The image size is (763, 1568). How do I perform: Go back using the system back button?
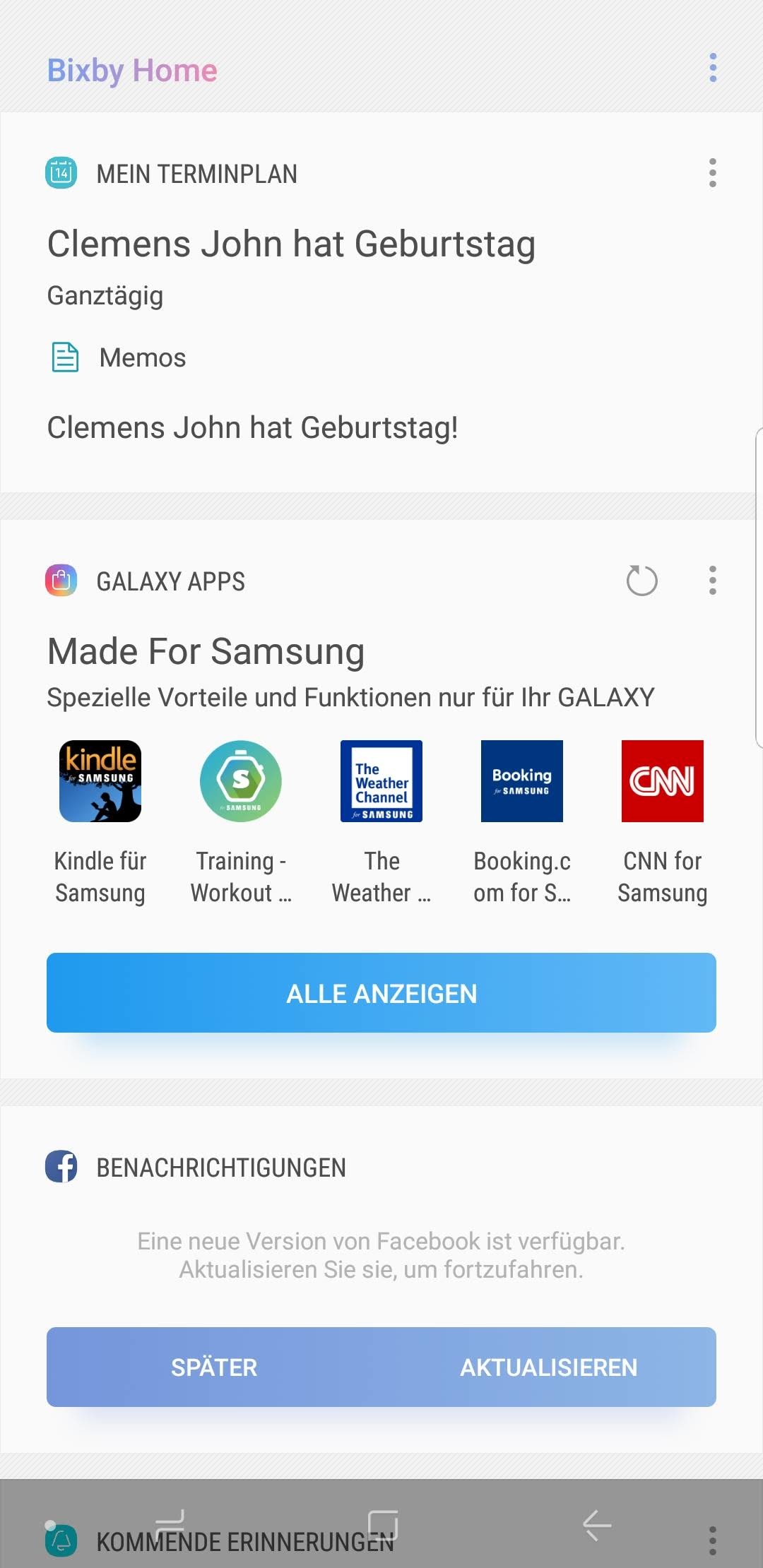click(597, 1526)
